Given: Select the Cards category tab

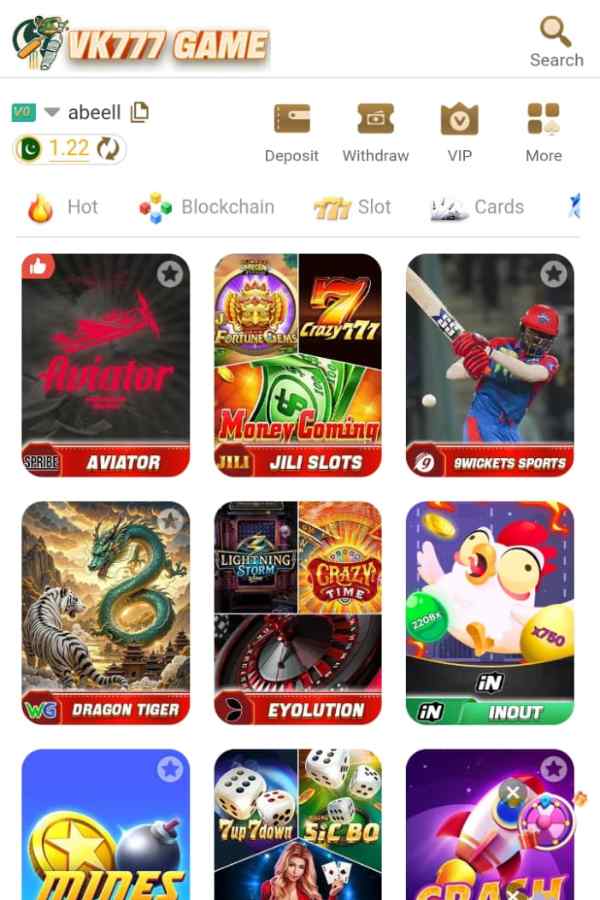Looking at the screenshot, I should pos(477,207).
